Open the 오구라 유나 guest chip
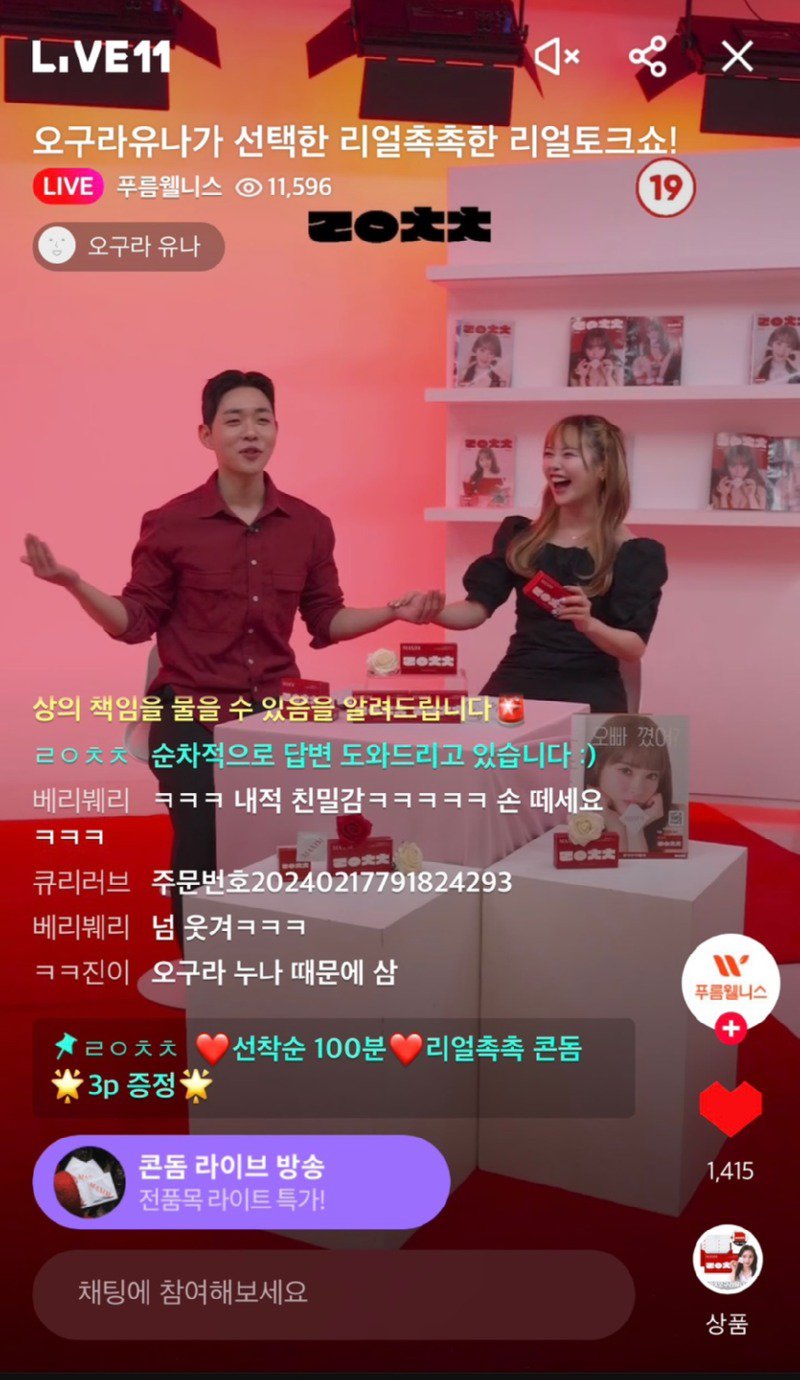 click(128, 246)
